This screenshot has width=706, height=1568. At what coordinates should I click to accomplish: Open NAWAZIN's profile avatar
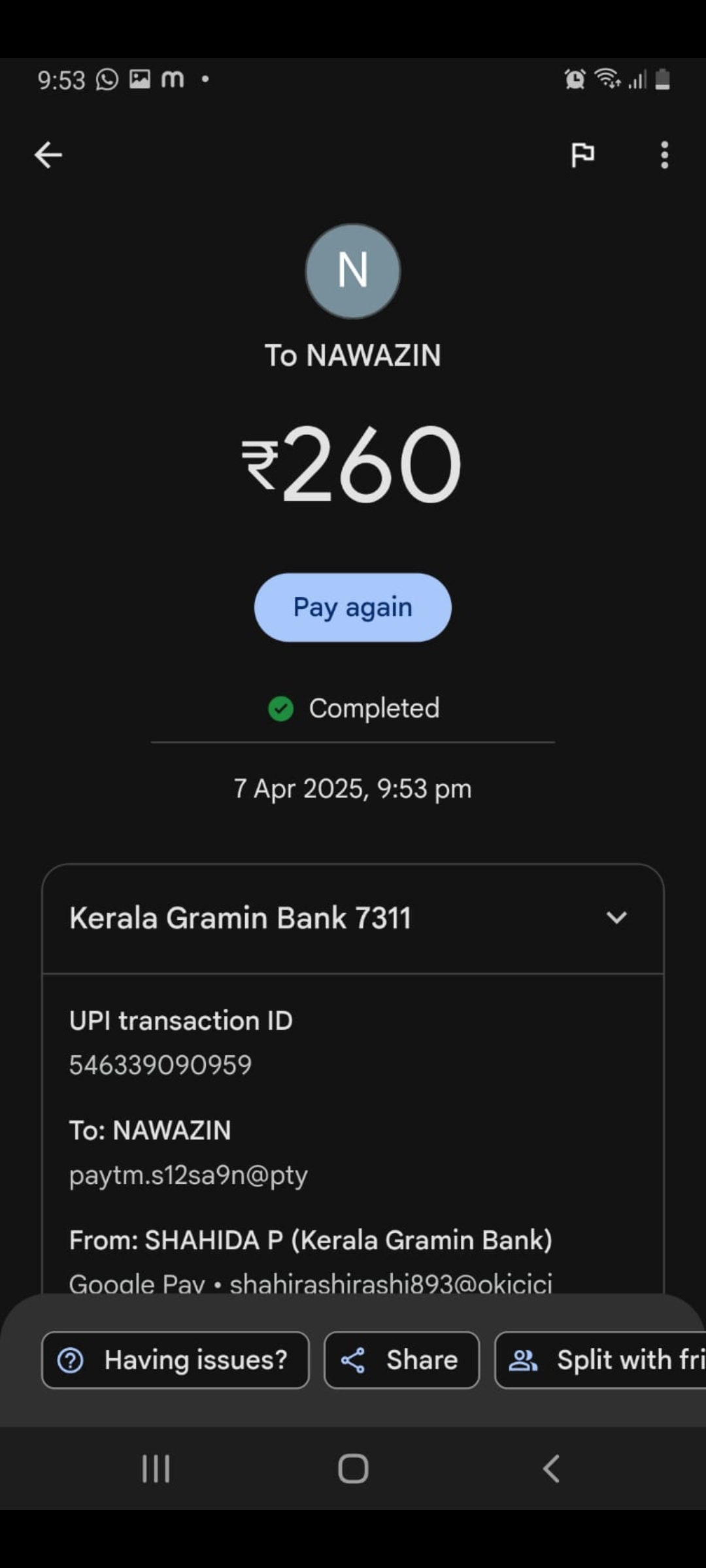click(x=353, y=270)
